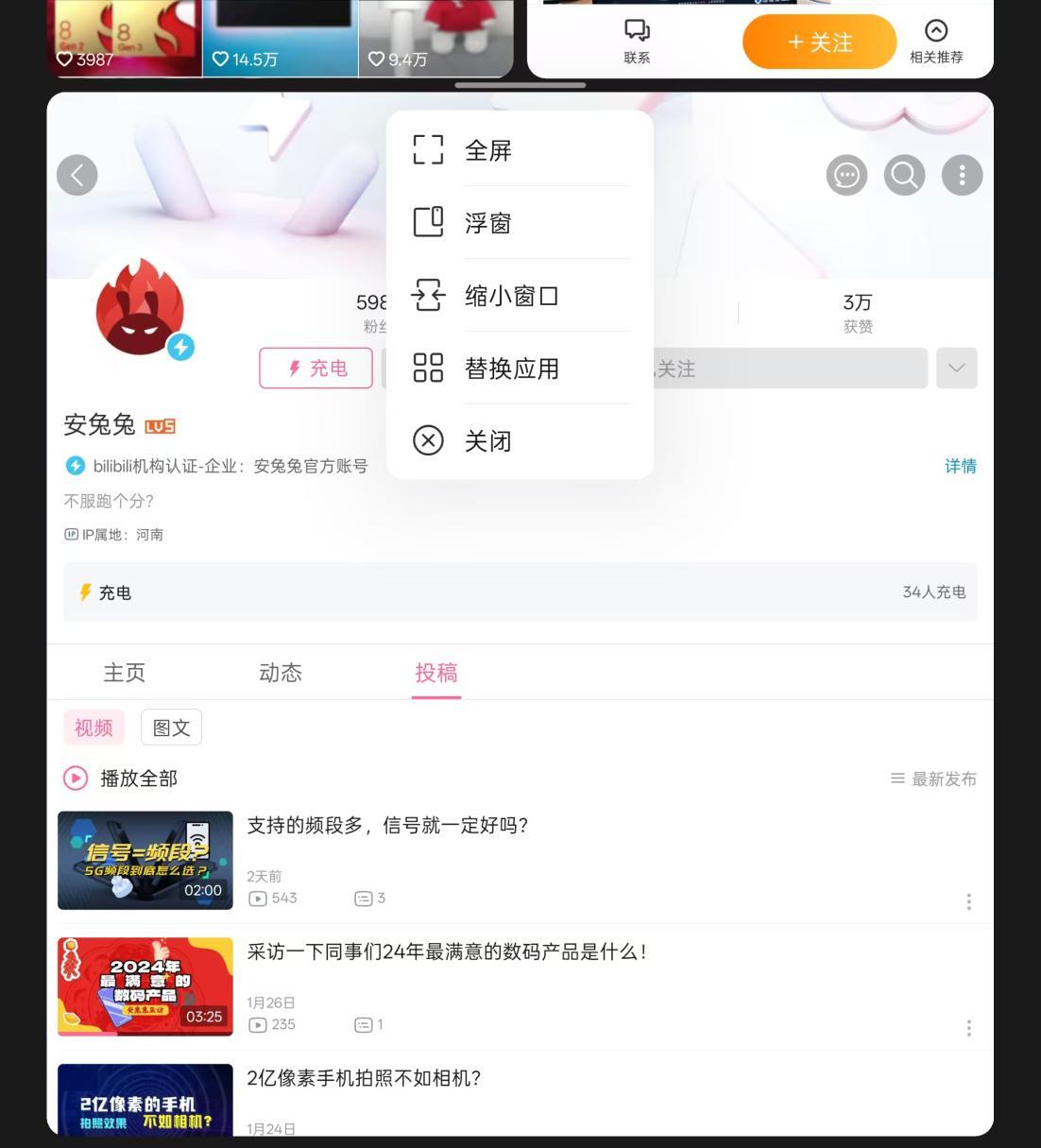
Task: Switch to the 主页 tab
Action: 124,673
